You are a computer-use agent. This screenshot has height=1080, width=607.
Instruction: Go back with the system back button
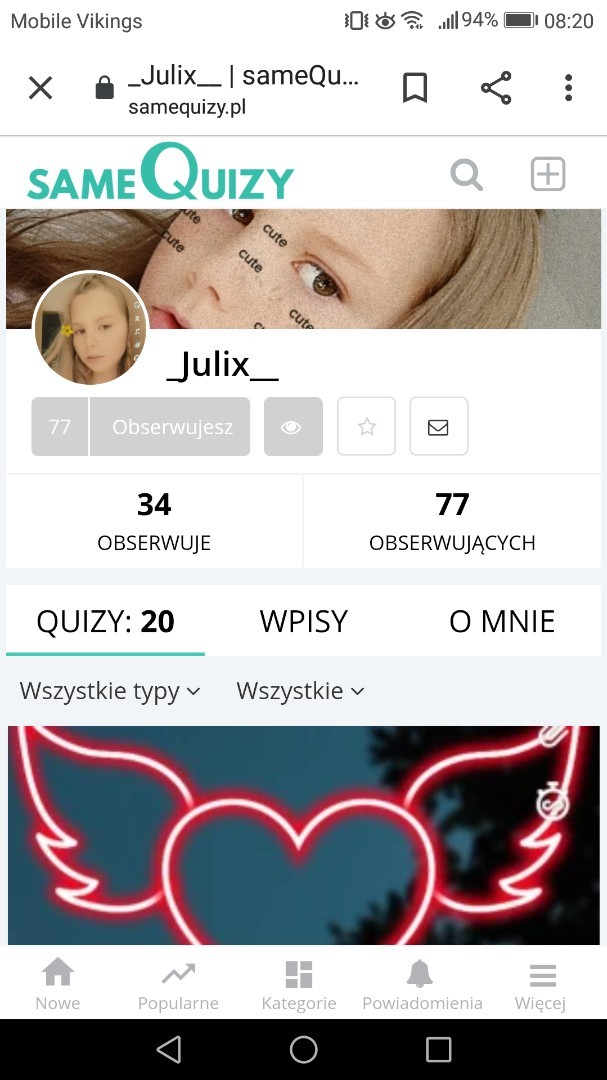[x=169, y=1049]
